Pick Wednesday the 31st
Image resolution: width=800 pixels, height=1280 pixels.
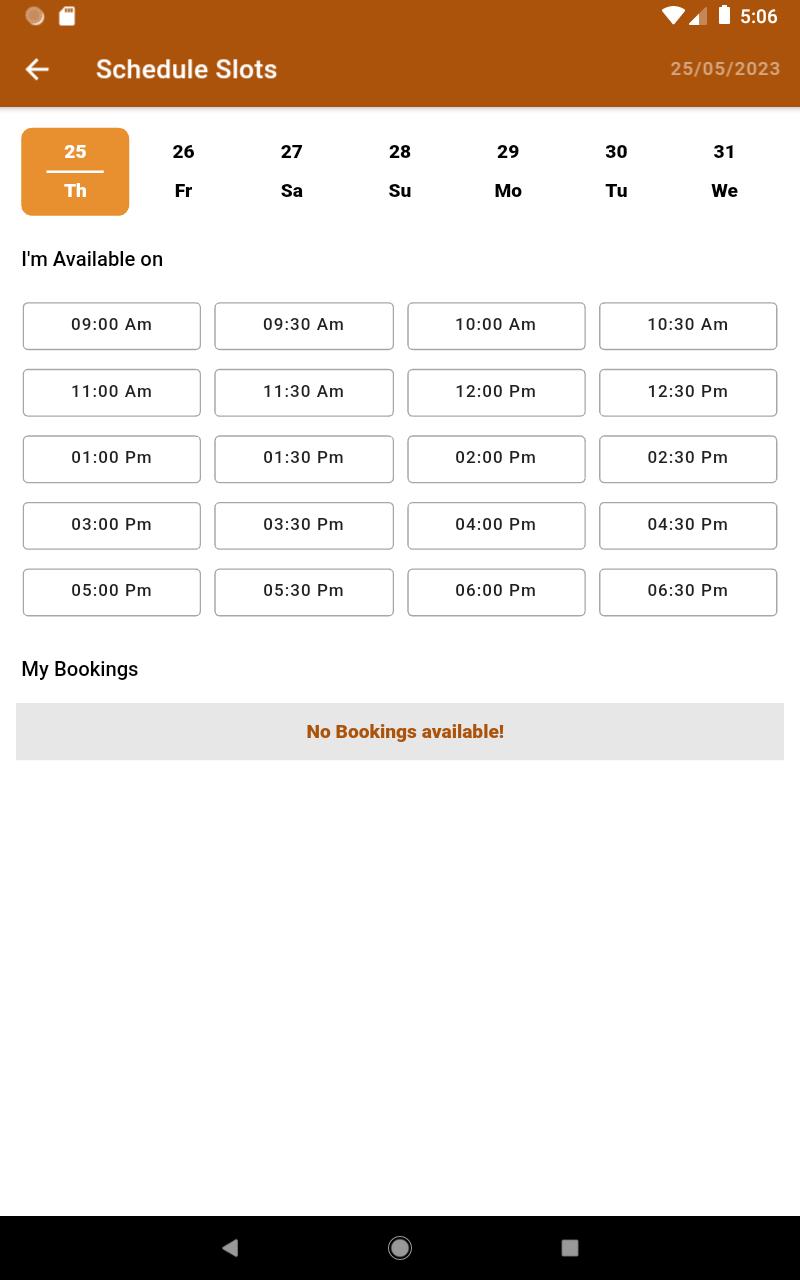(724, 171)
